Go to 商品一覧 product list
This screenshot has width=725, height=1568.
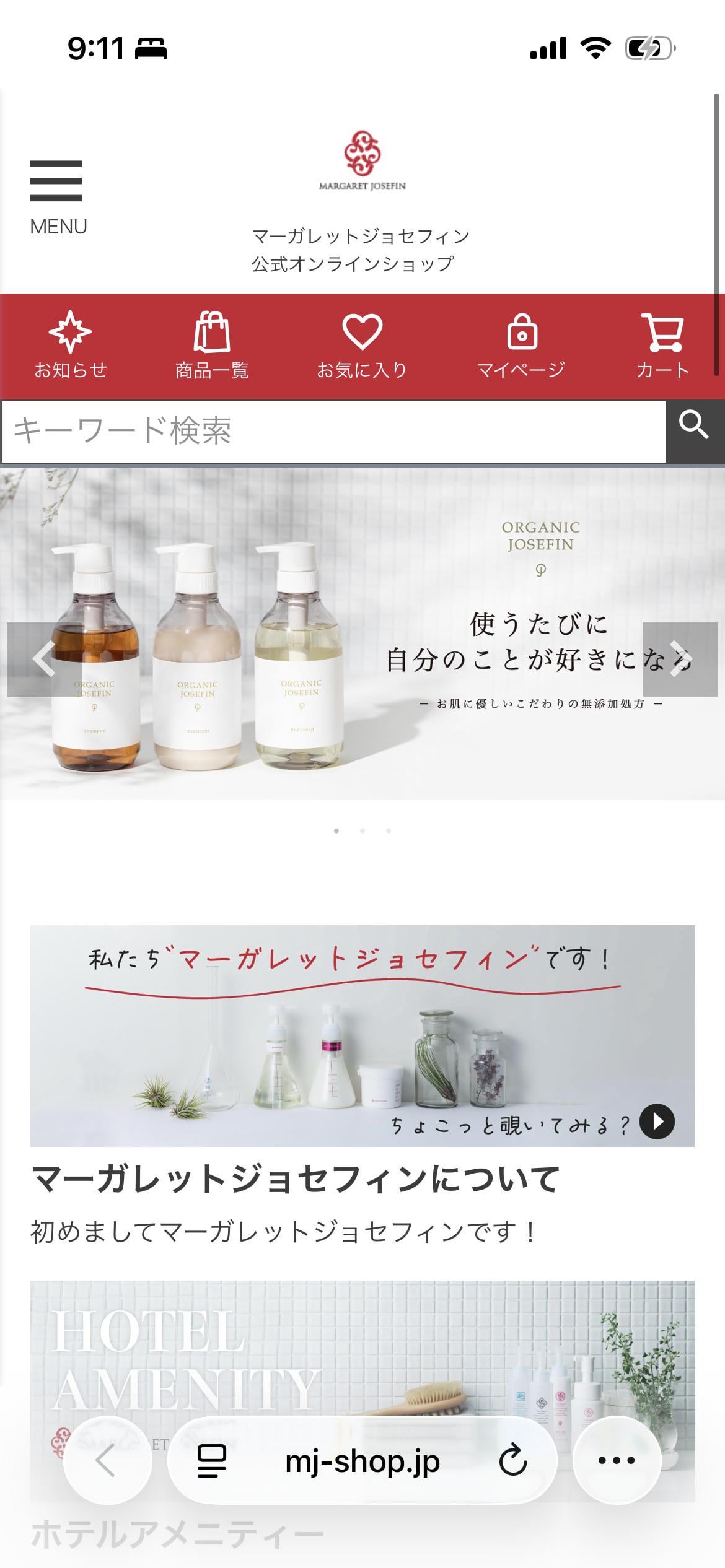[212, 344]
